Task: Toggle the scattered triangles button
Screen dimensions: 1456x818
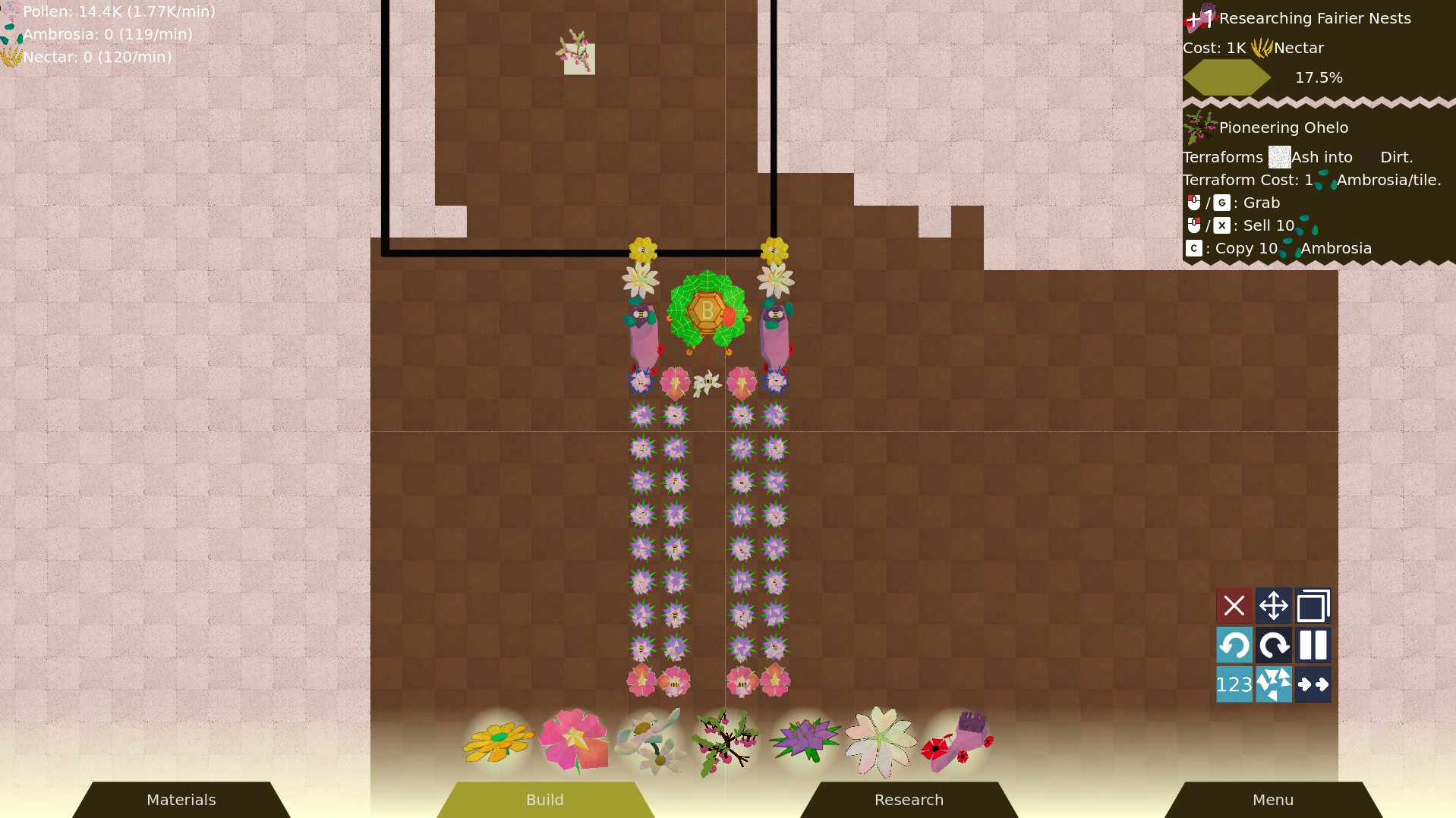Action: point(1273,684)
